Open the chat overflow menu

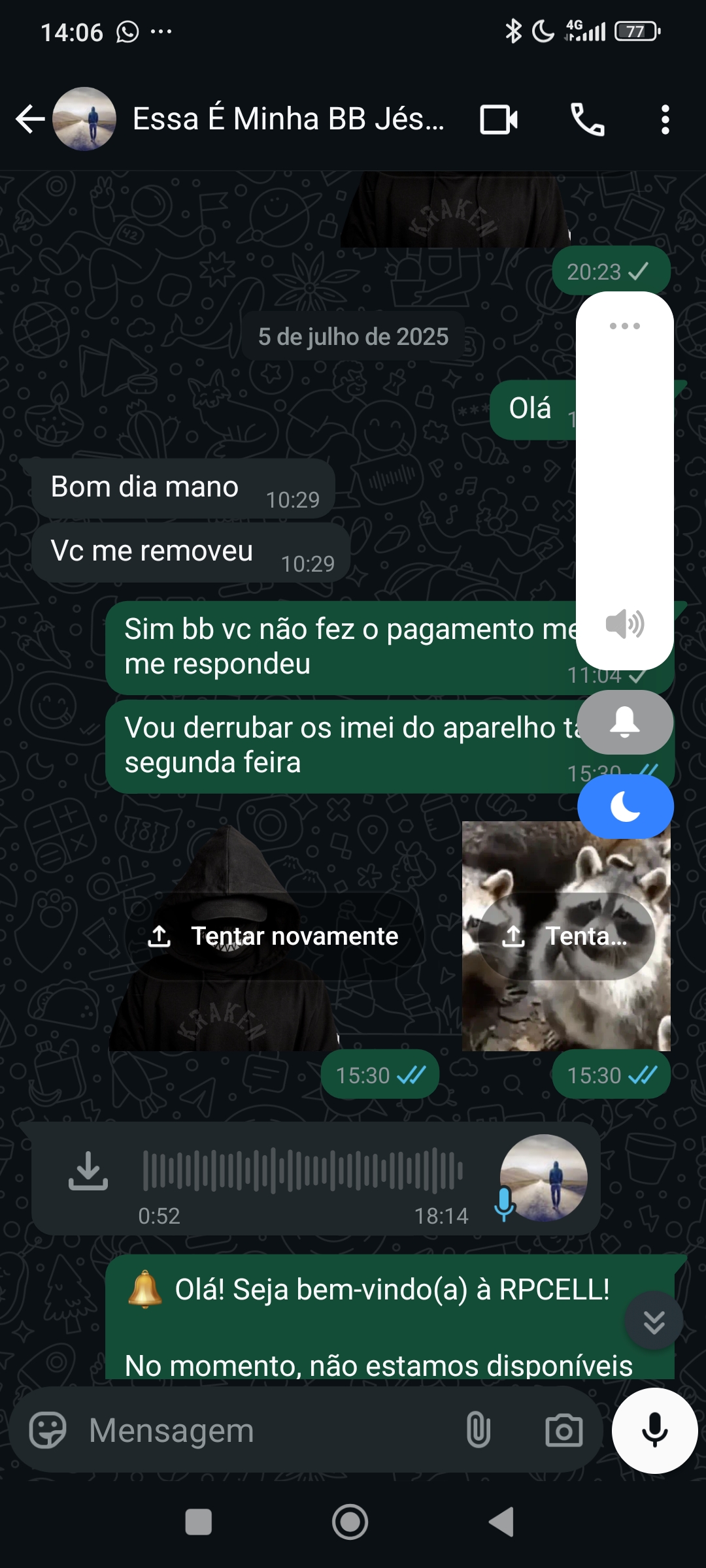point(665,120)
